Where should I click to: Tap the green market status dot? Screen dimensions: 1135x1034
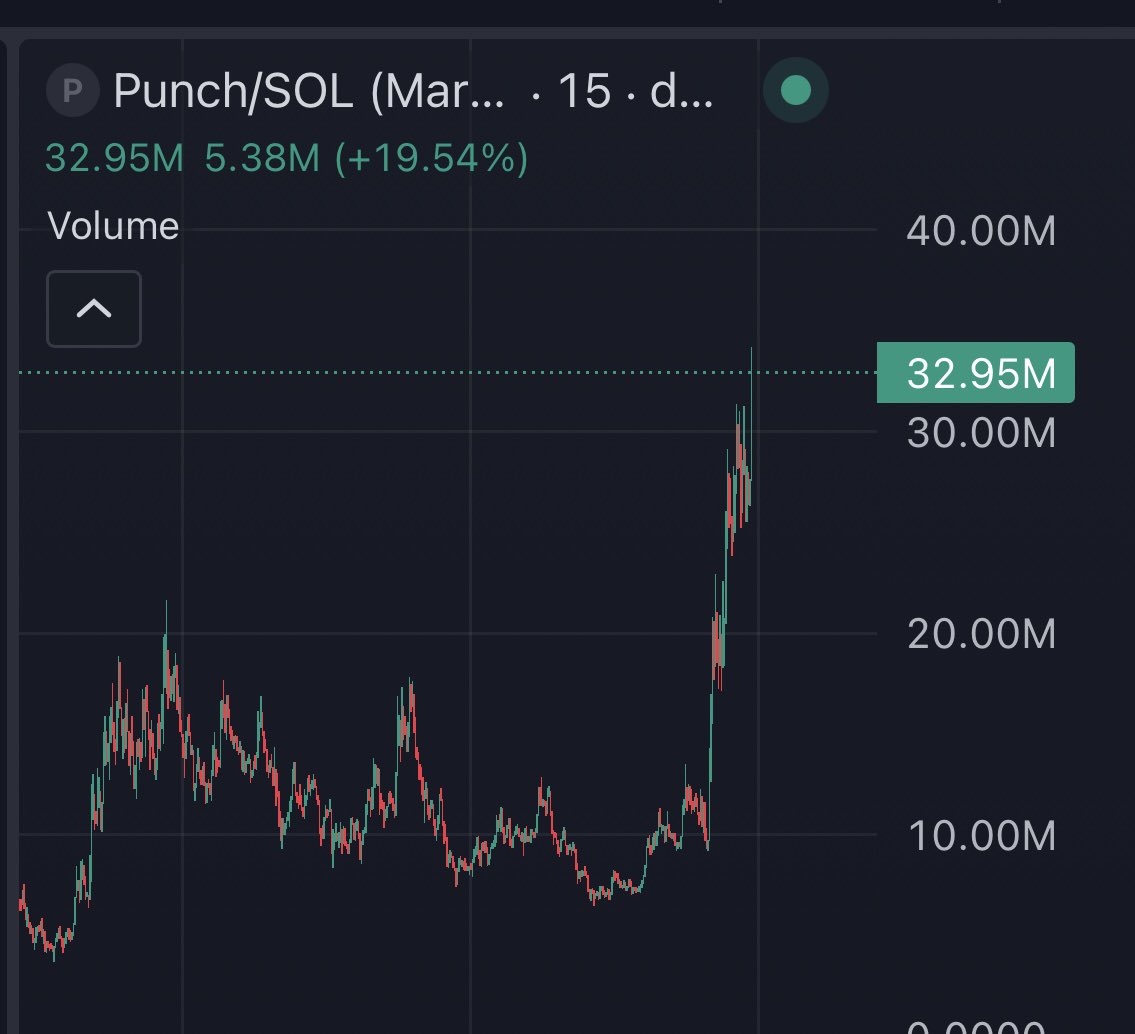pyautogui.click(x=795, y=92)
